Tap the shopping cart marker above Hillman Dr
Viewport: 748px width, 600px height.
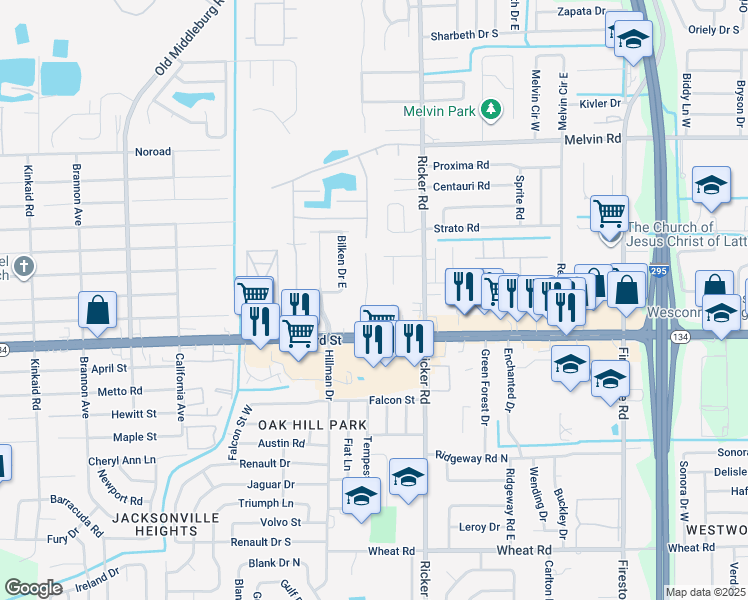298,334
